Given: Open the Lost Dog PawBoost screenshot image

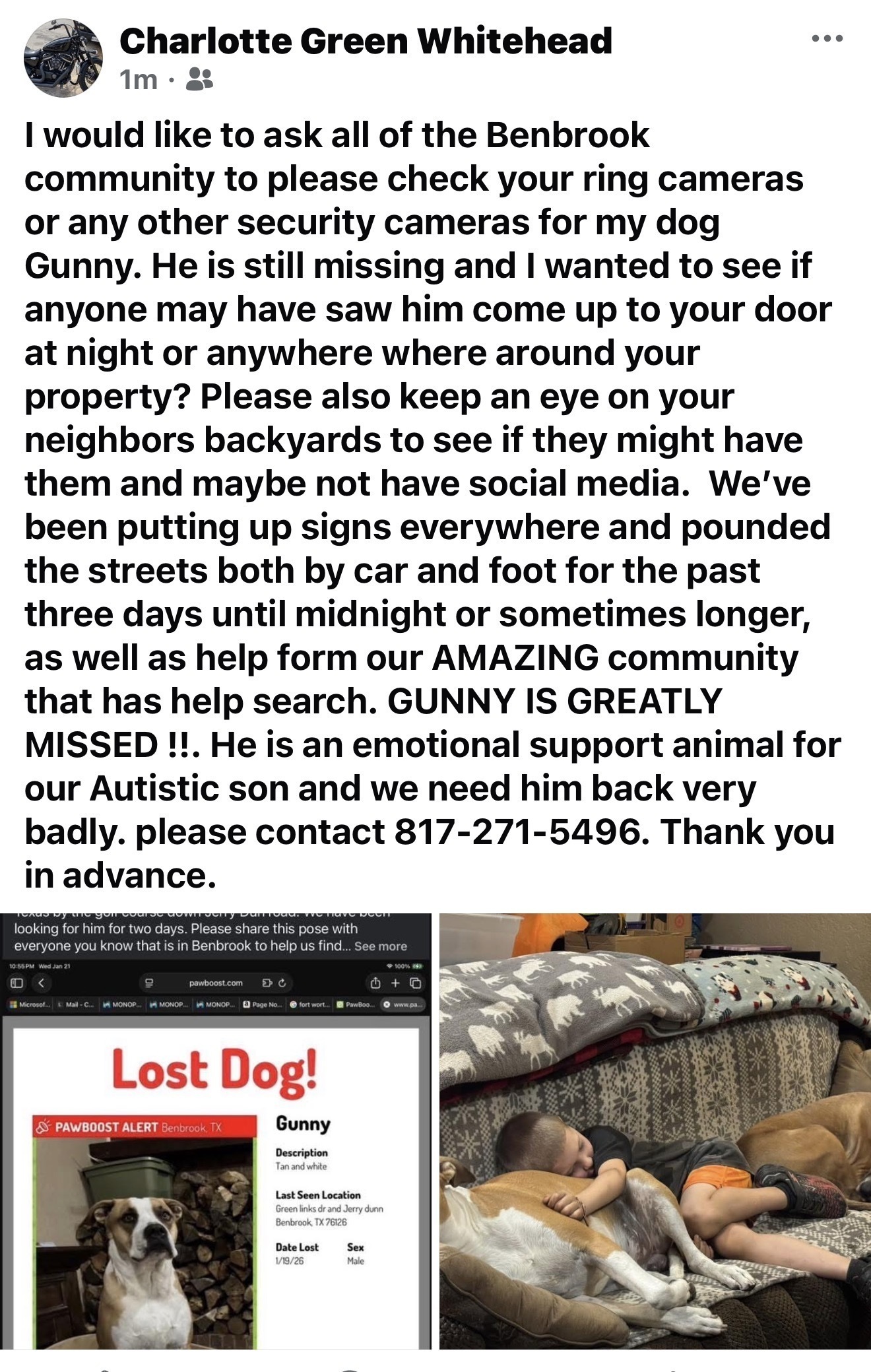Looking at the screenshot, I should coord(216,1129).
